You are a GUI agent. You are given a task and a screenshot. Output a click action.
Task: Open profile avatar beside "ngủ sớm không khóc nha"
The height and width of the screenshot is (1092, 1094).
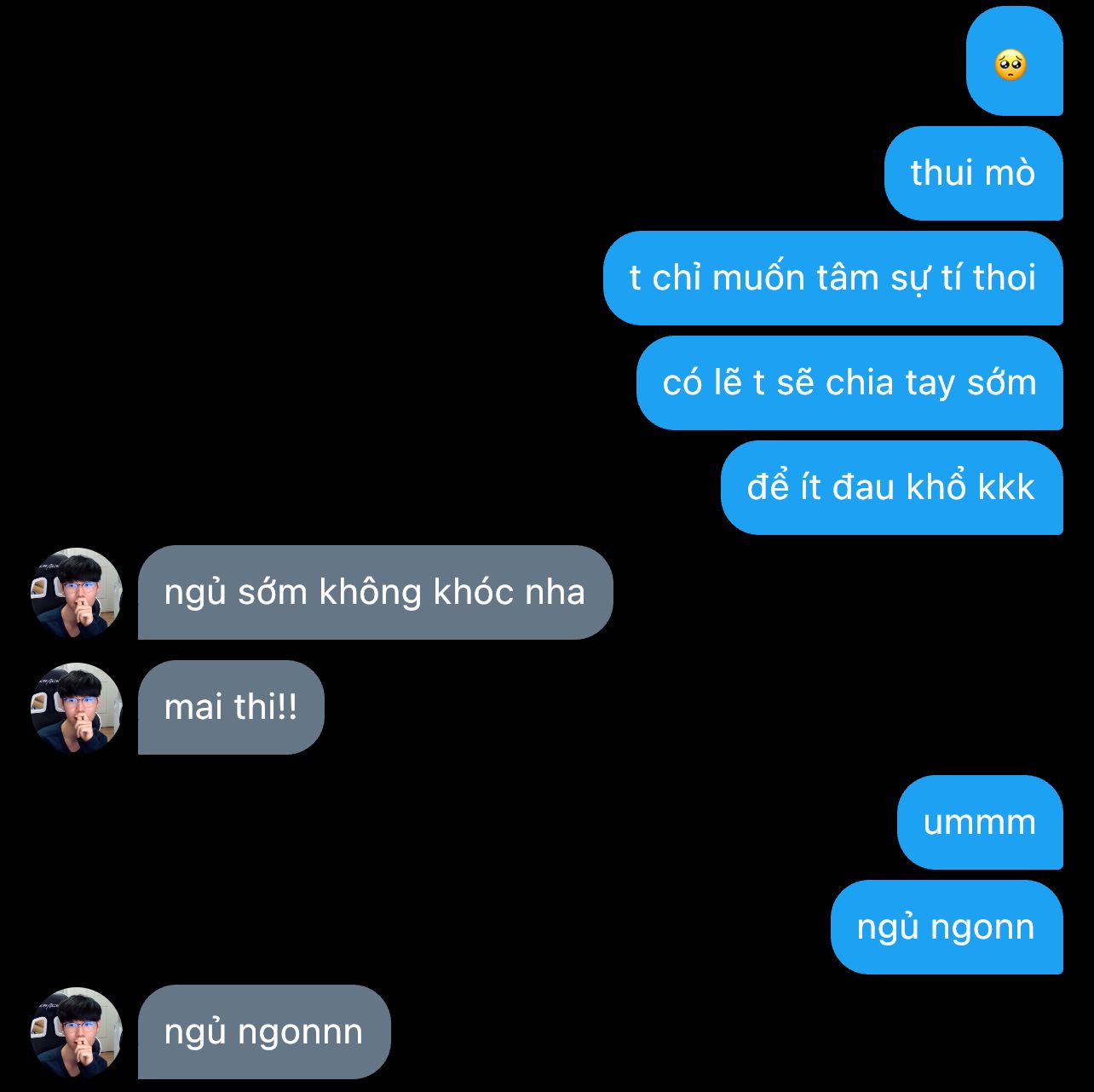[77, 593]
